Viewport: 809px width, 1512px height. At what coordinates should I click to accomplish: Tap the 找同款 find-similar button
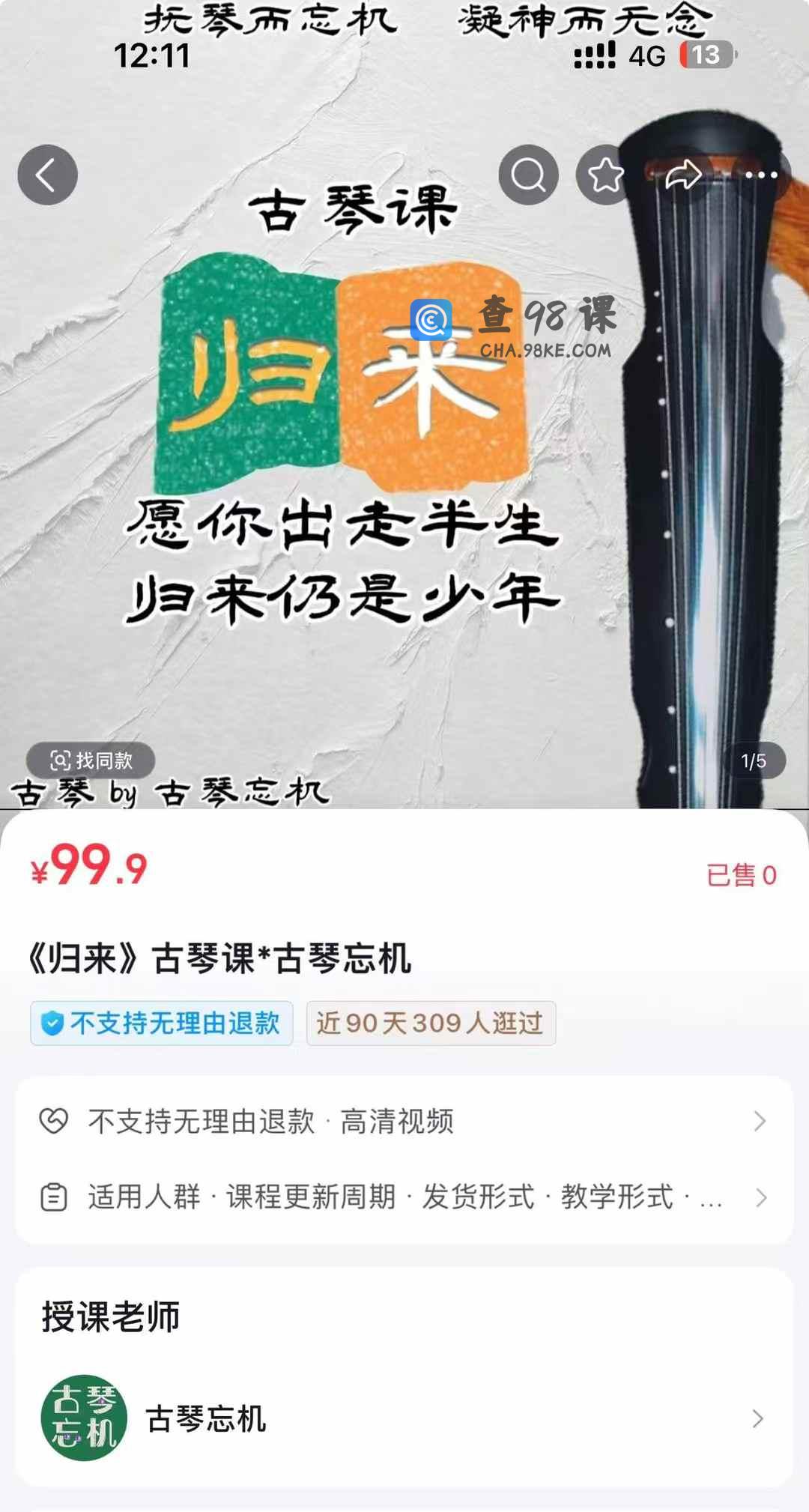tap(91, 761)
